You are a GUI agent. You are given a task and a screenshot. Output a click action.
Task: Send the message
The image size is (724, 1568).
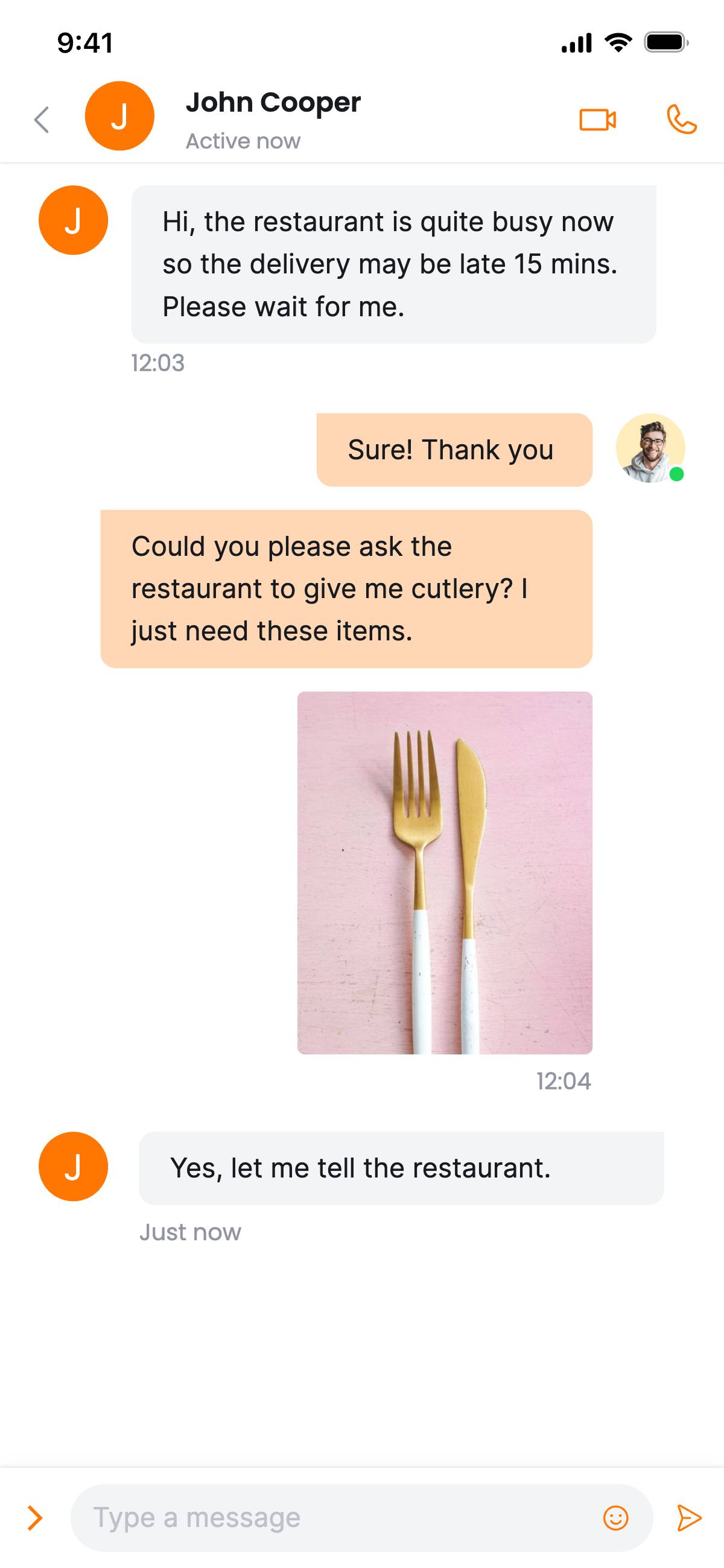[x=689, y=1517]
